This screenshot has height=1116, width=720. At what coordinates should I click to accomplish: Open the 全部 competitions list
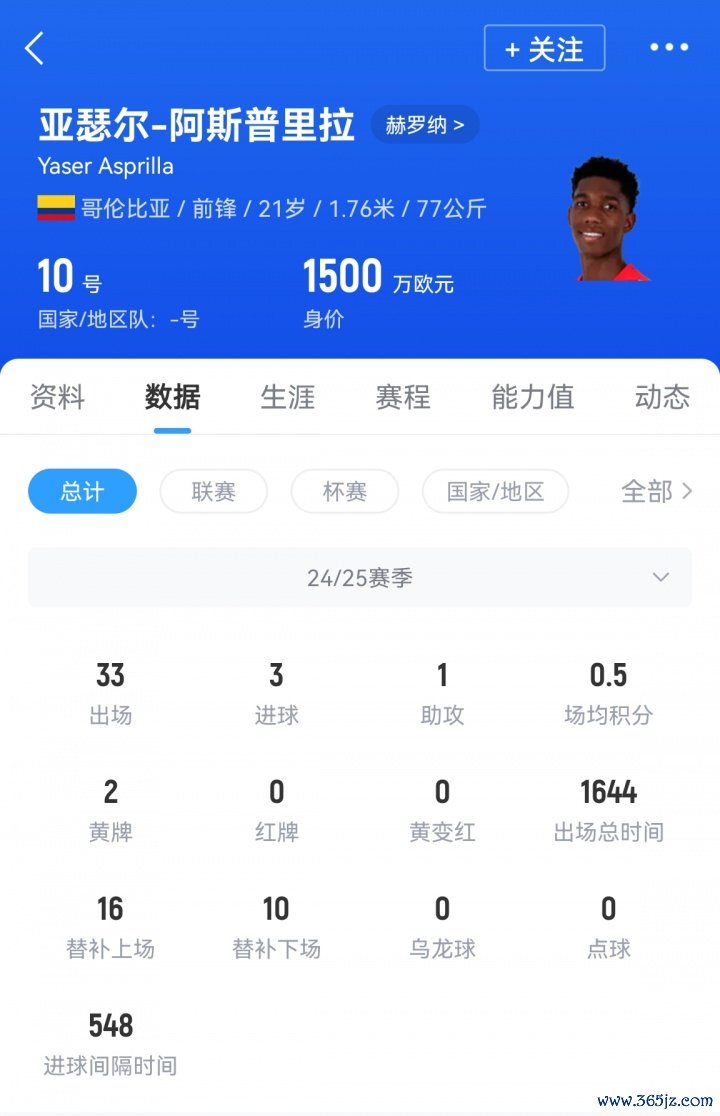tap(656, 491)
